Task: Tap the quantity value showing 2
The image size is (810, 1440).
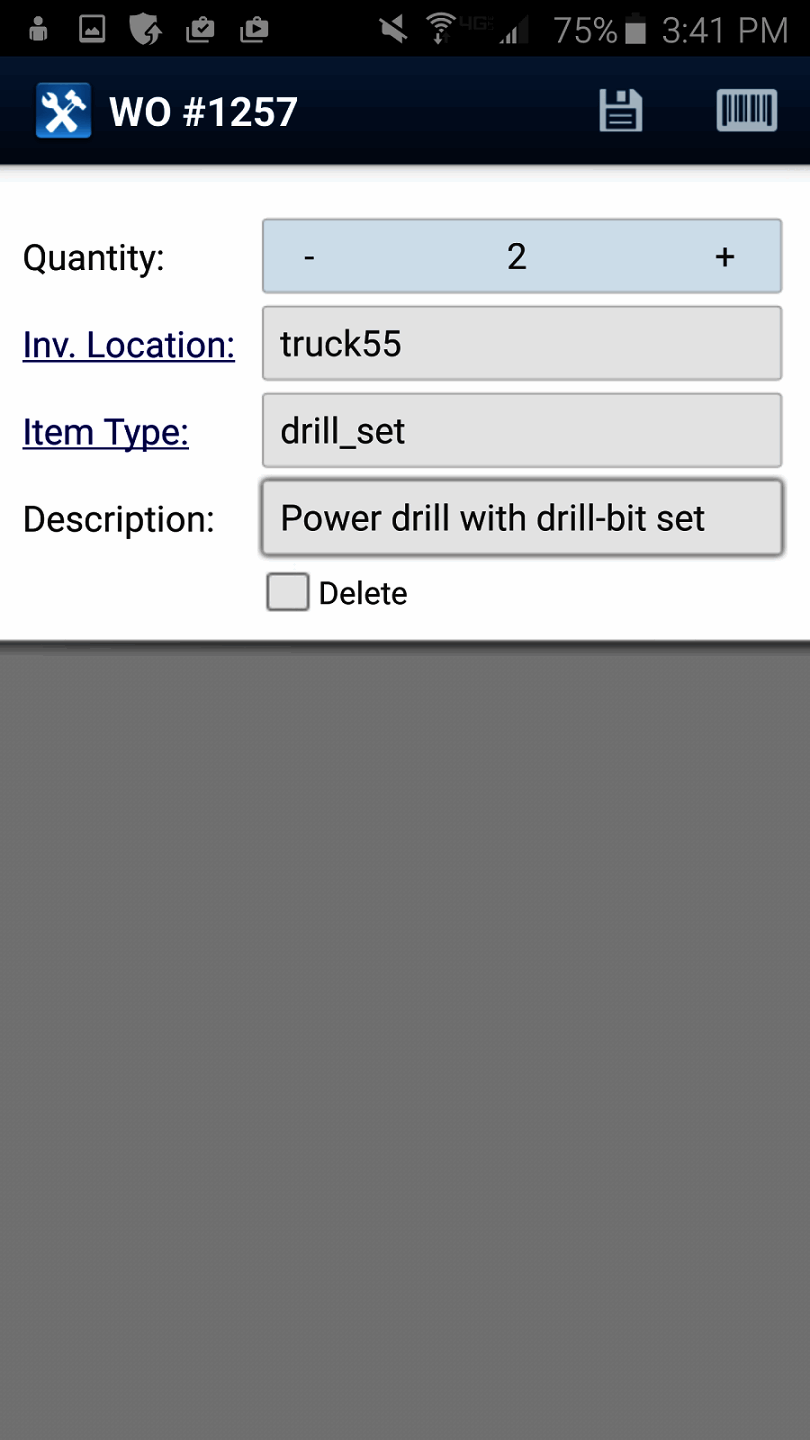Action: 516,256
